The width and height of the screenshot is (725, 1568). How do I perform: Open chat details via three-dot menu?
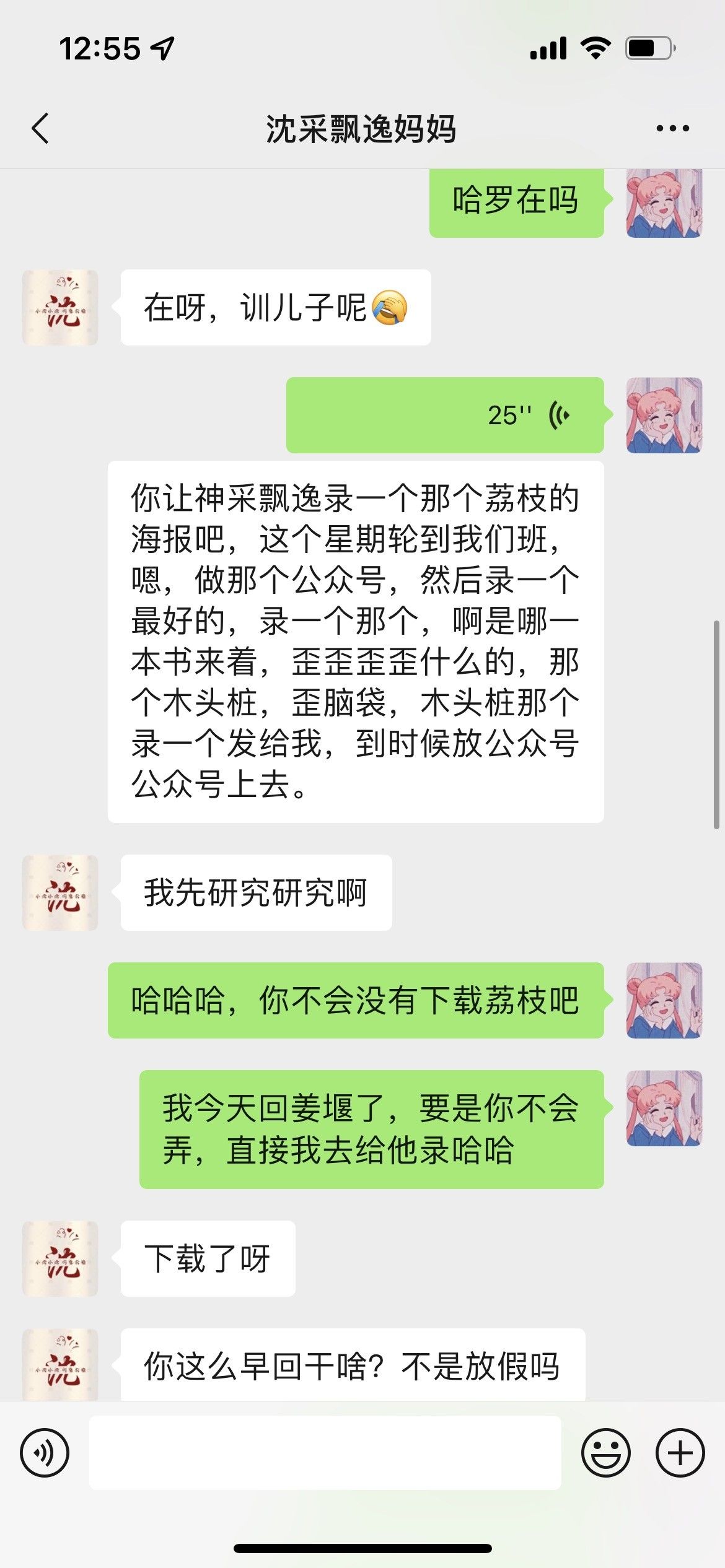[x=672, y=128]
